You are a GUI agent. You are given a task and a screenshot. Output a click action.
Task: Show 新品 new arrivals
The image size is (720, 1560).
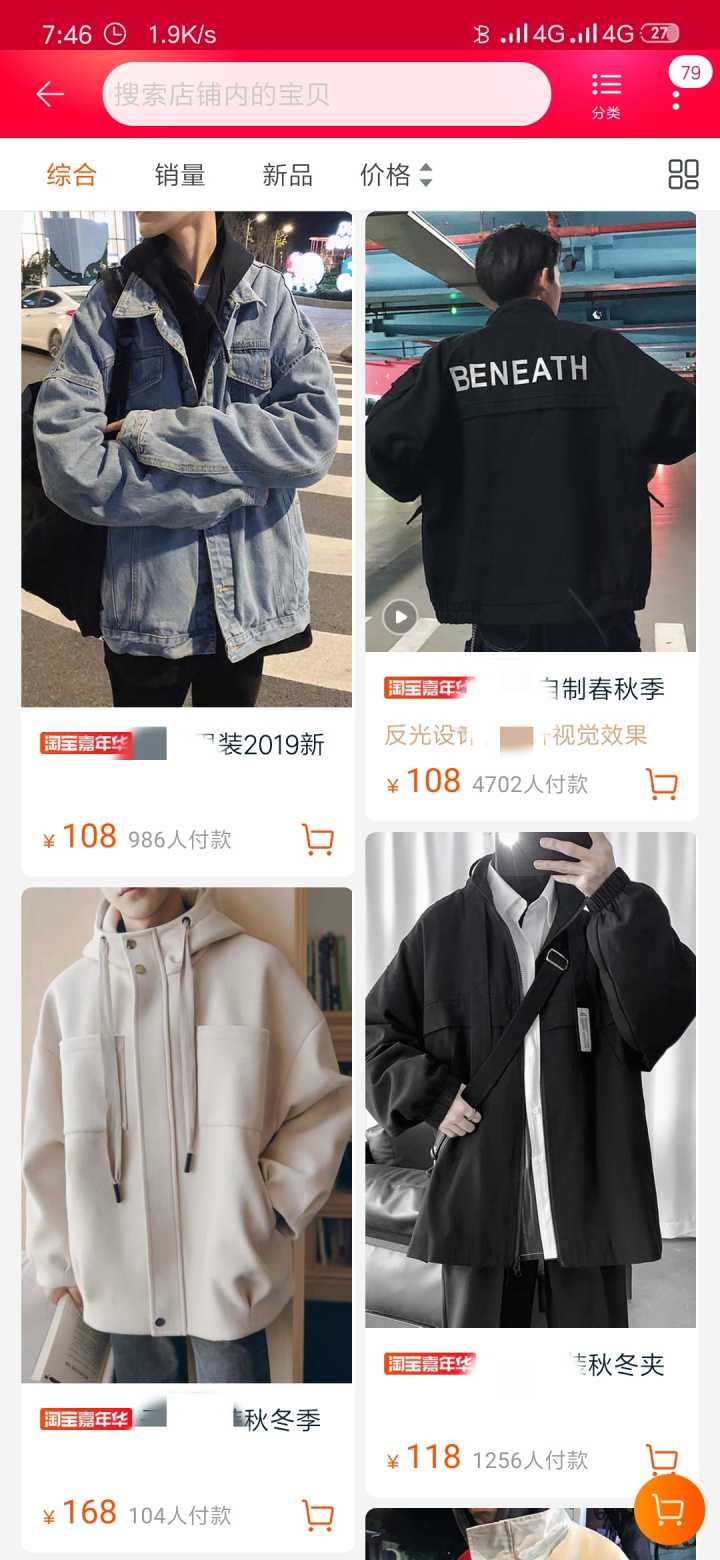(x=288, y=175)
